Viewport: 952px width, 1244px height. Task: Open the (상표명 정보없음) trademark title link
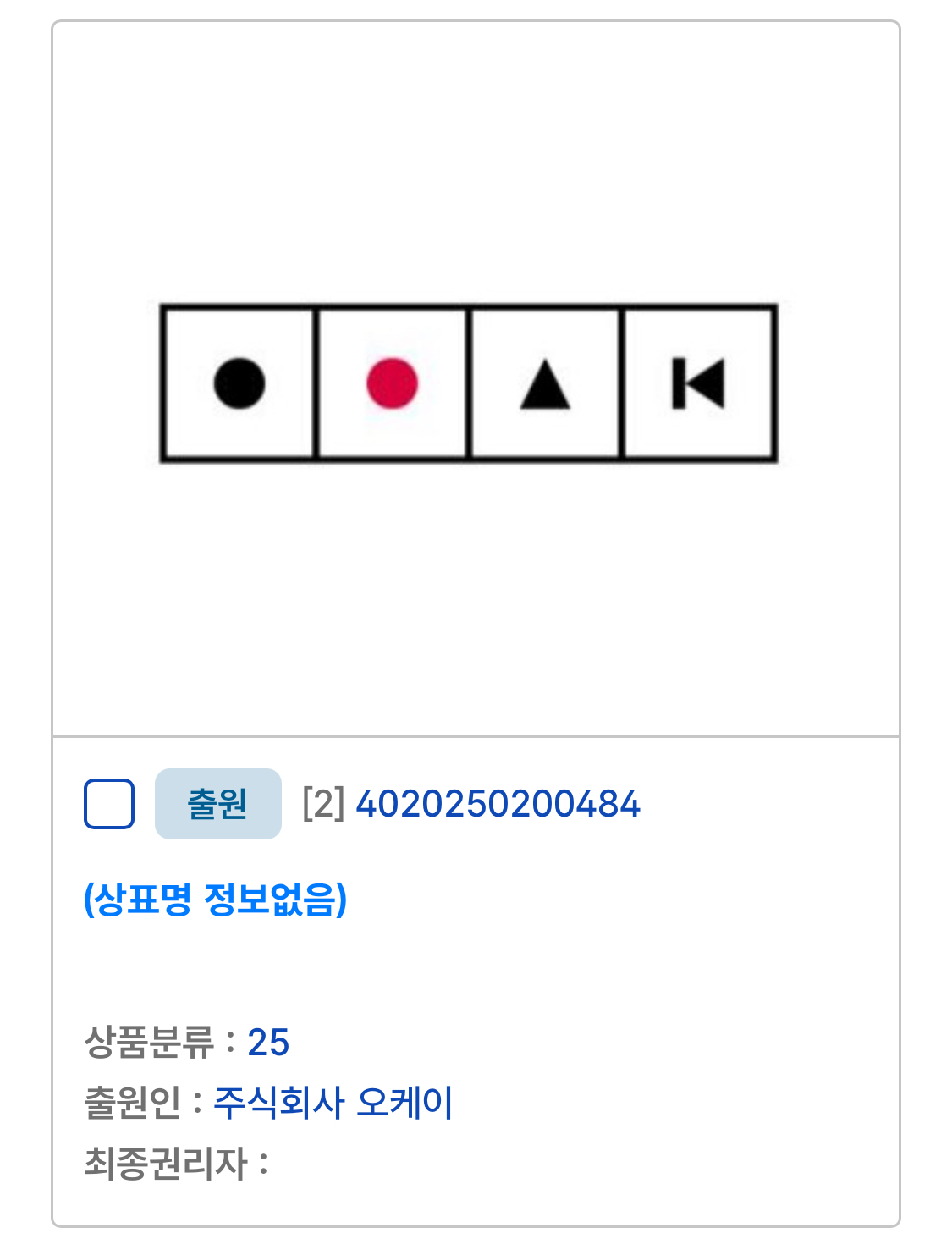click(x=215, y=899)
